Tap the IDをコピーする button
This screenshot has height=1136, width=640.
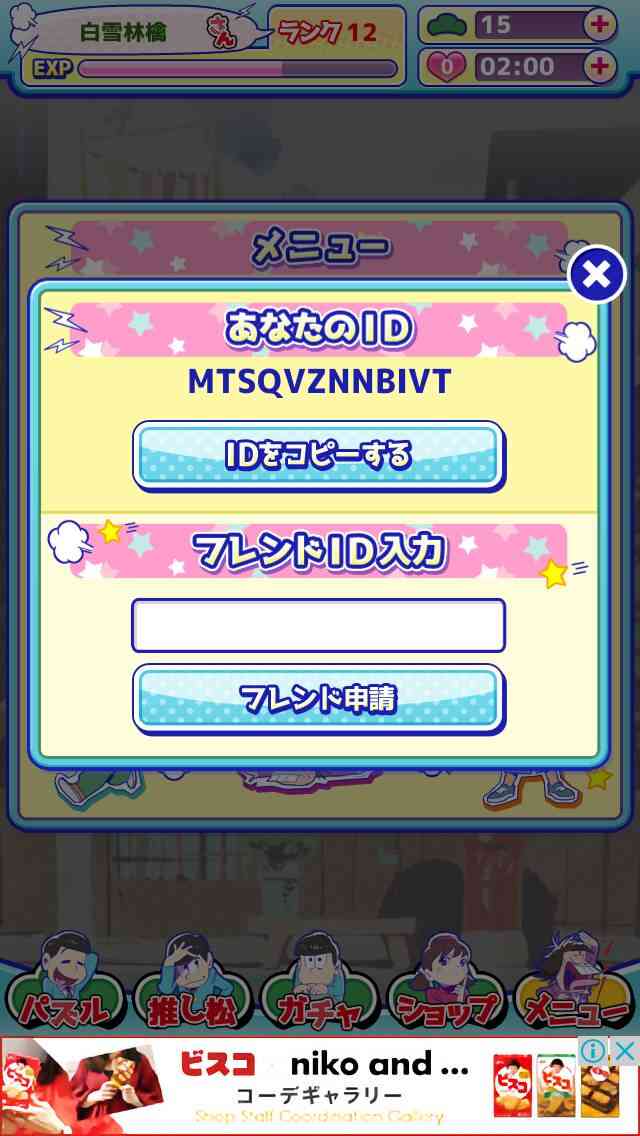(319, 456)
